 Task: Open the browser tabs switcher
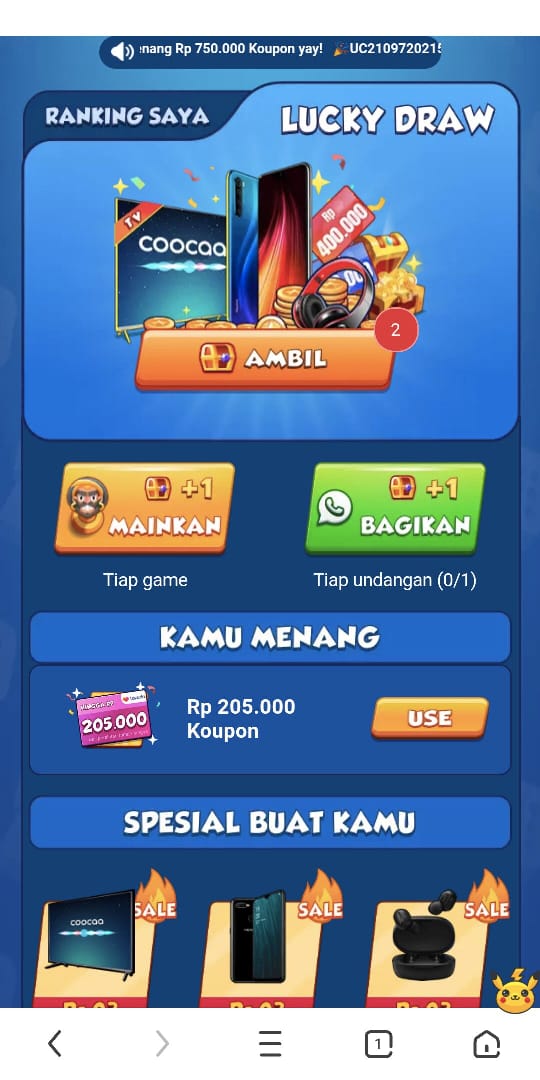click(x=377, y=1044)
